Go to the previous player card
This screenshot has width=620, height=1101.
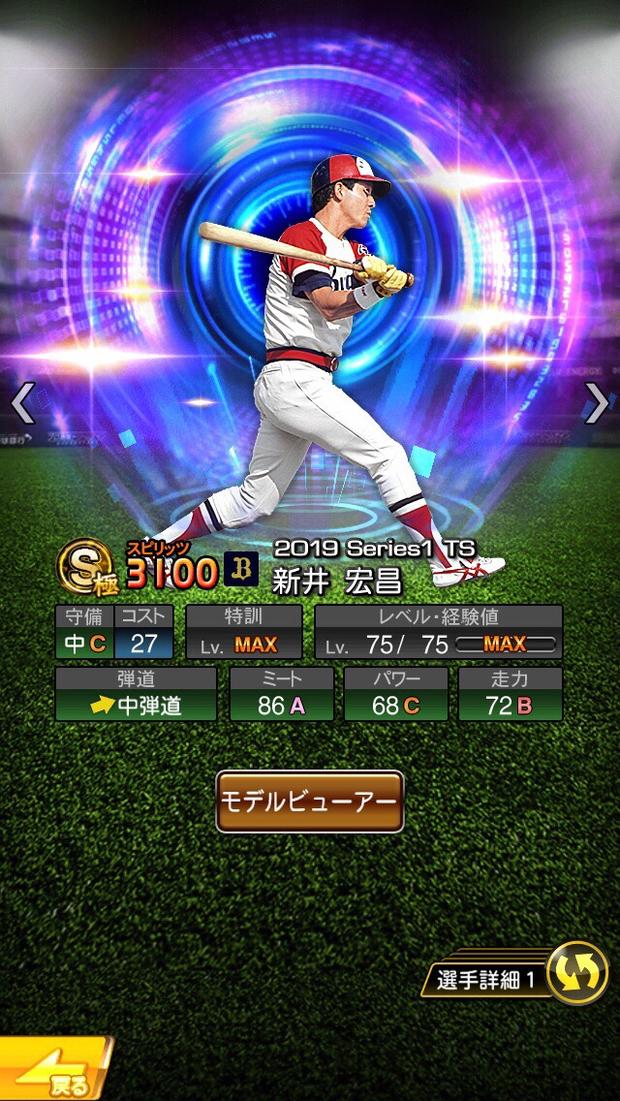(x=22, y=403)
